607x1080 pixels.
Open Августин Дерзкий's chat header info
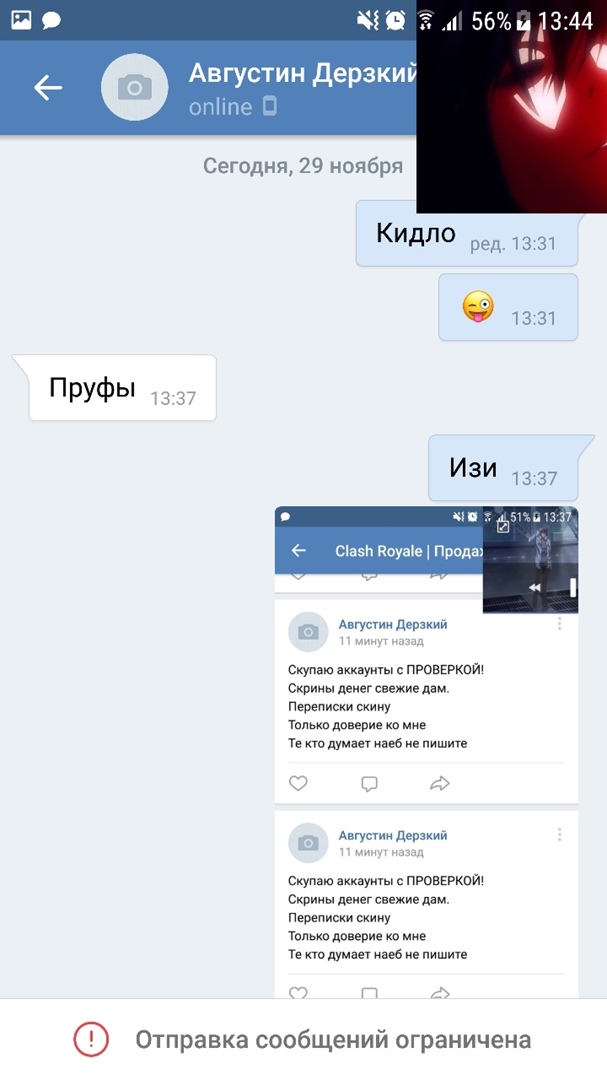click(300, 88)
